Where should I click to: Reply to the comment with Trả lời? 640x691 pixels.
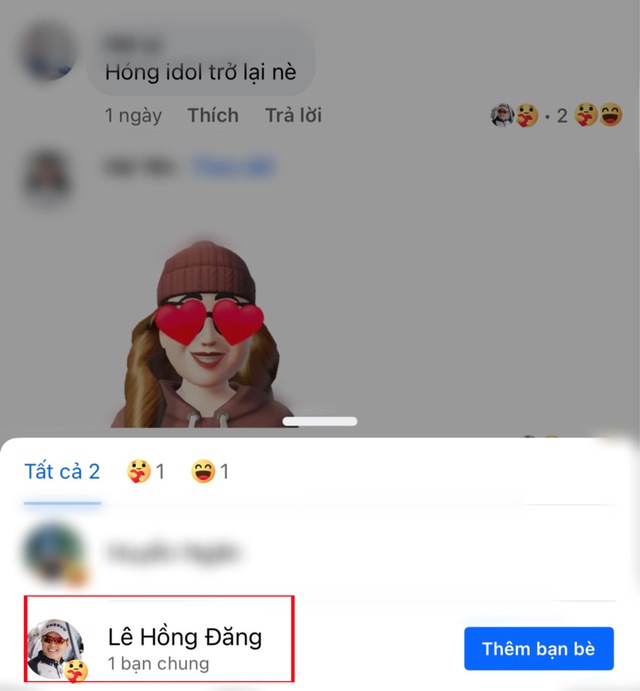point(293,115)
